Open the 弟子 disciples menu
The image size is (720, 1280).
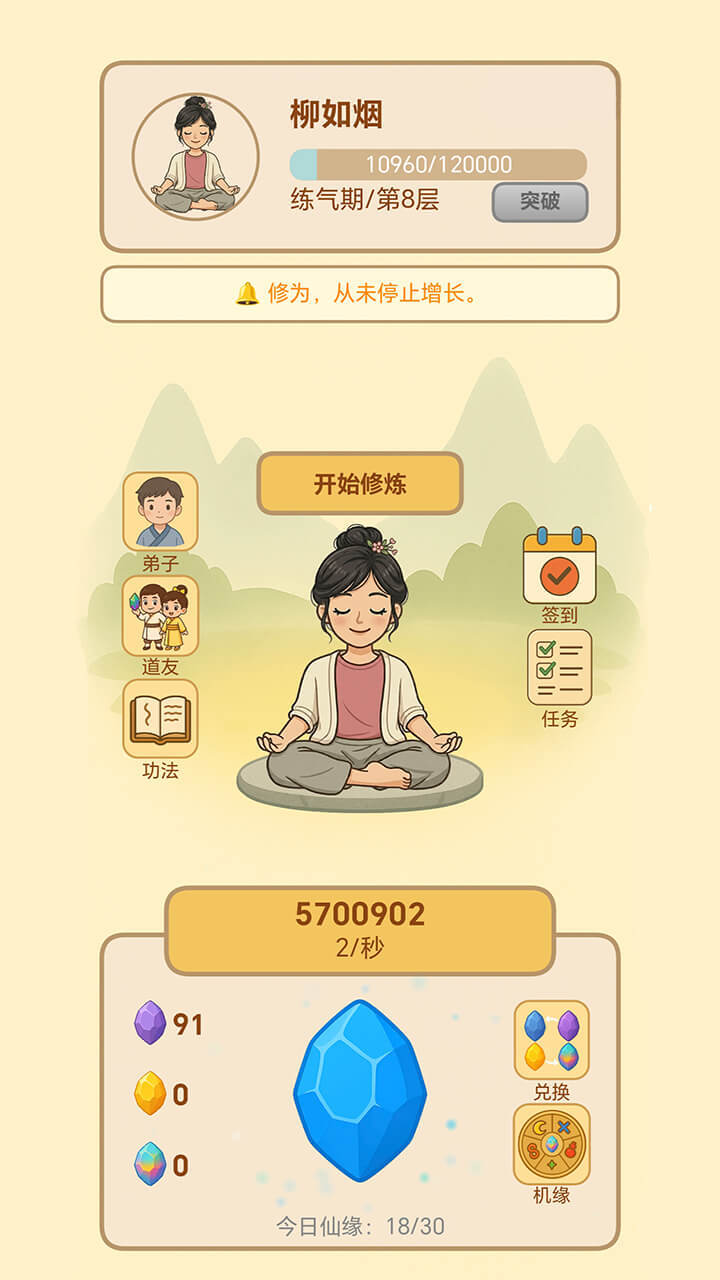point(160,512)
